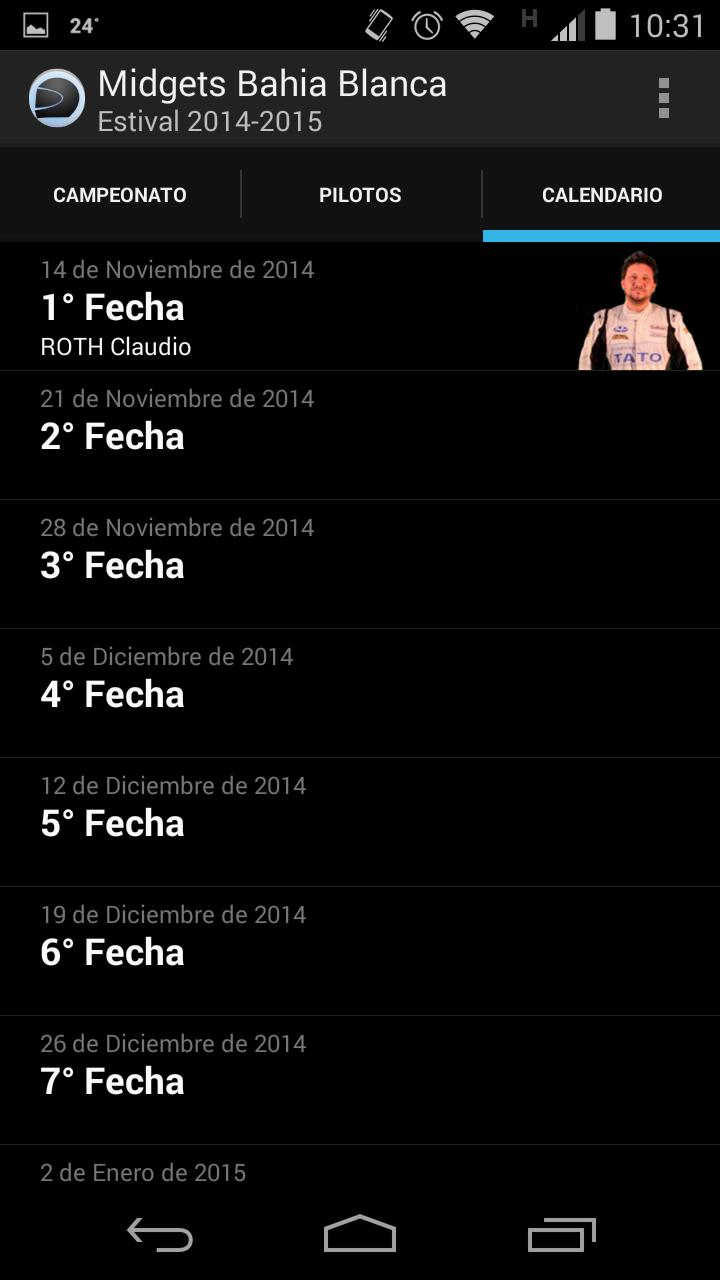View 3° Fecha race details
This screenshot has height=1280, width=720.
tap(300, 565)
